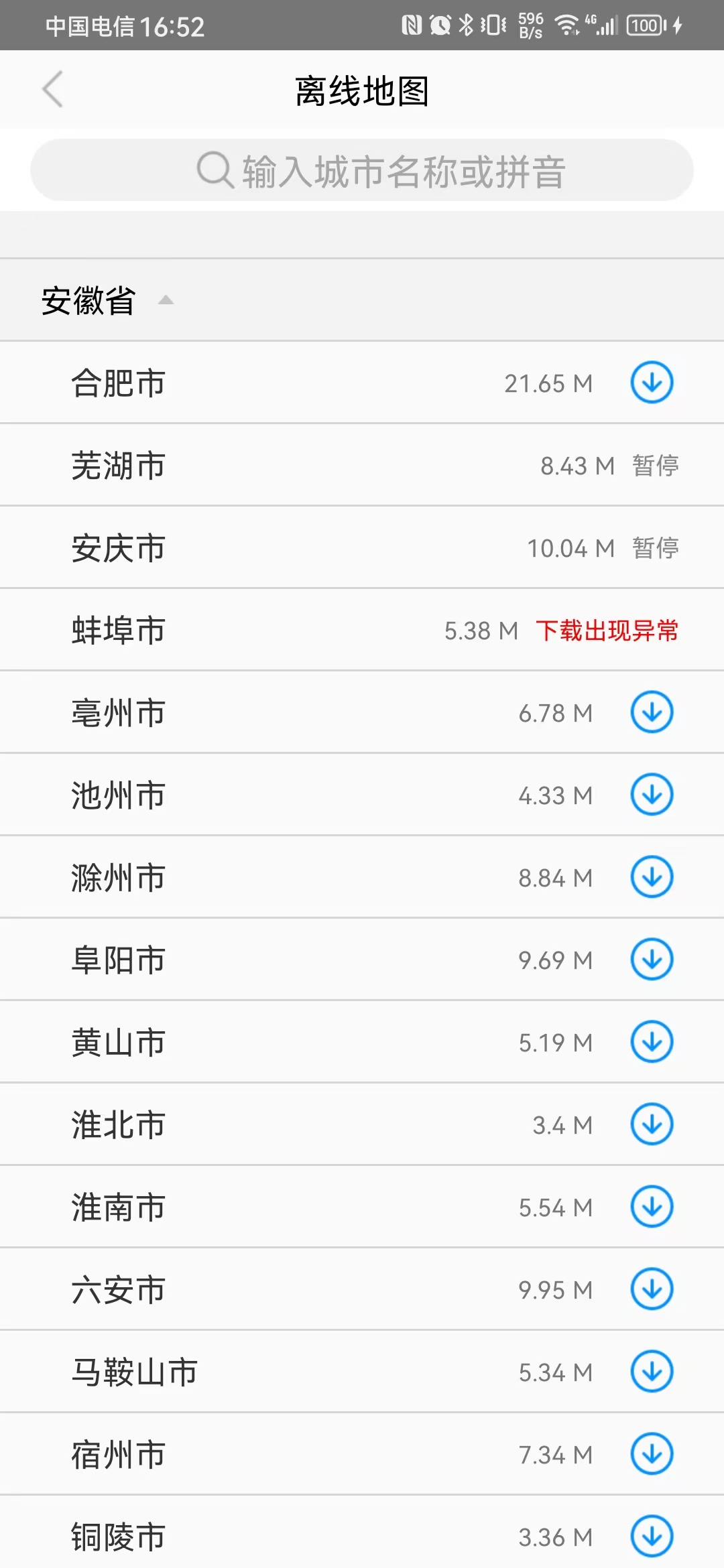This screenshot has height=1568, width=724.
Task: Download the 六安市 offline map
Action: [652, 1289]
